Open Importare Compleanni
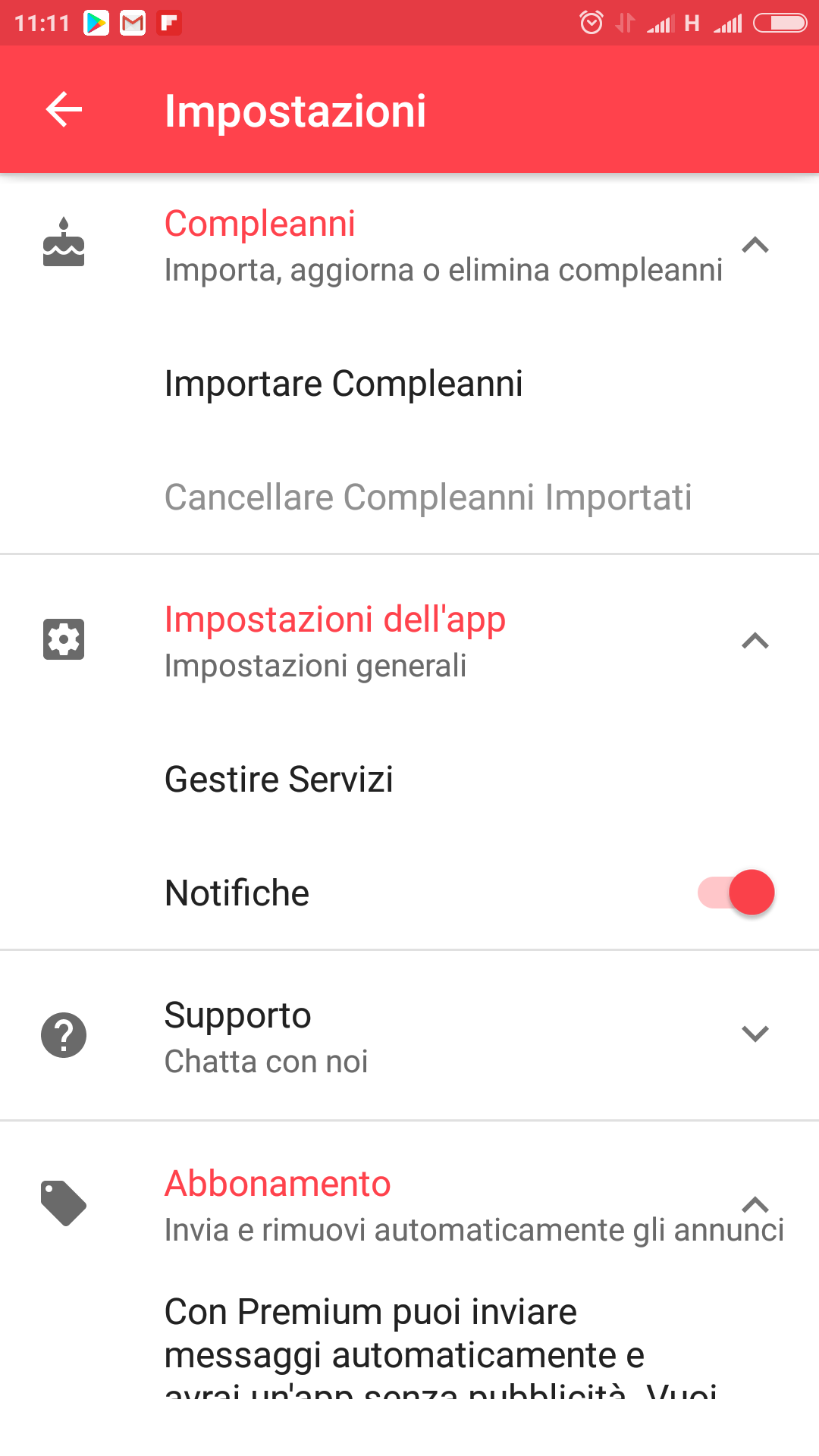The height and width of the screenshot is (1456, 819). point(409,384)
